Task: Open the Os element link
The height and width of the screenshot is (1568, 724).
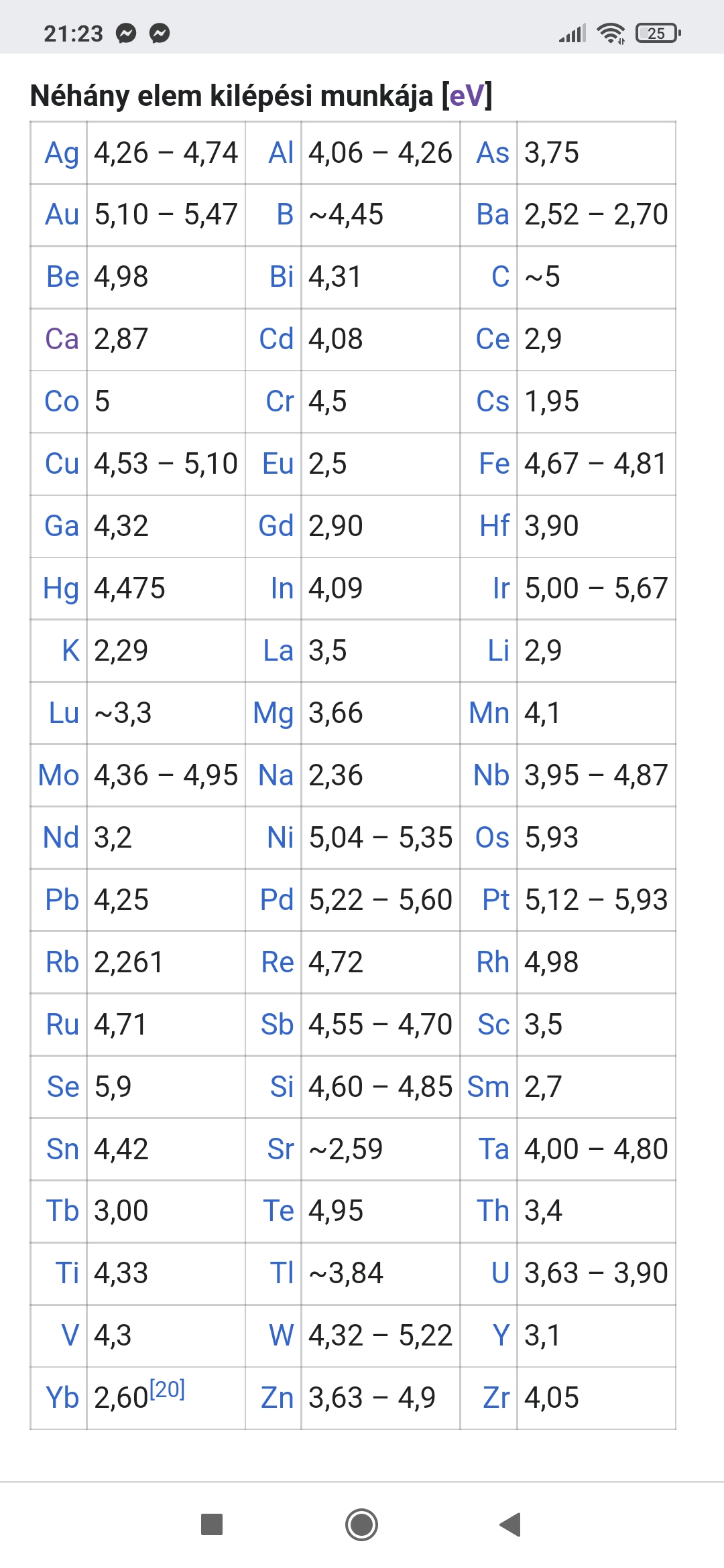Action: tap(492, 838)
